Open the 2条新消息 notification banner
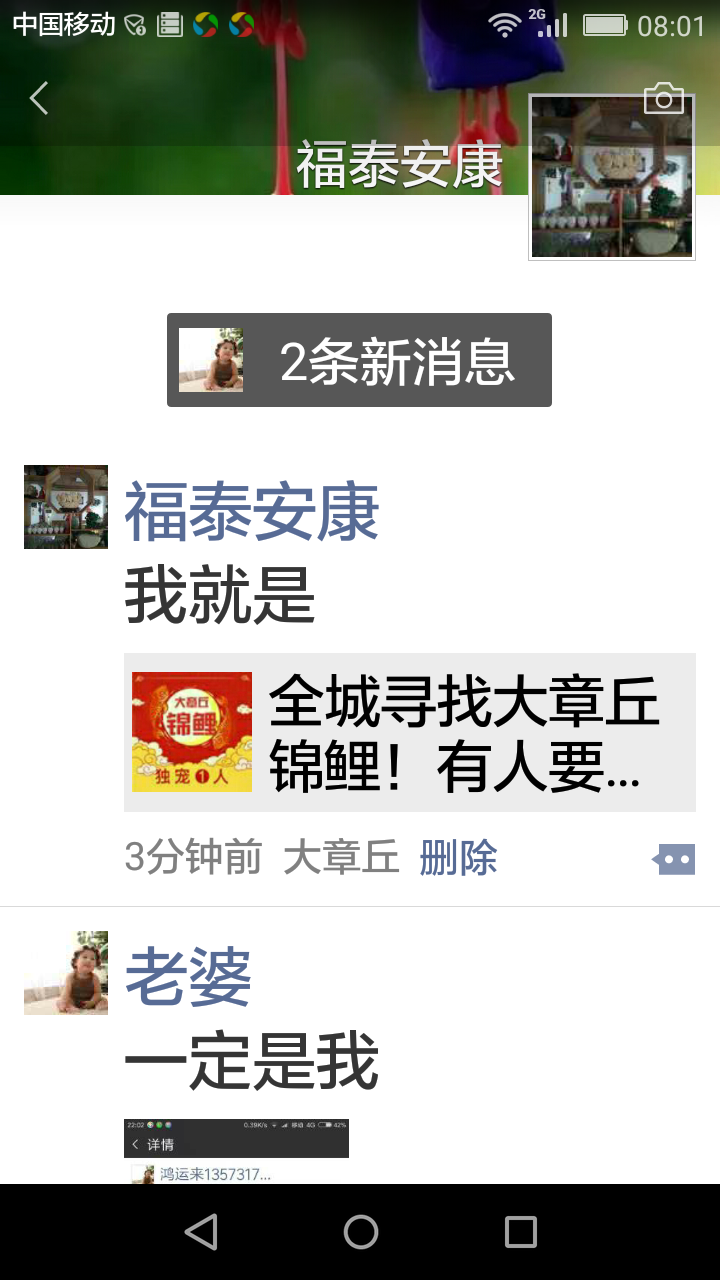Screen dimensions: 720x1280 (359, 360)
